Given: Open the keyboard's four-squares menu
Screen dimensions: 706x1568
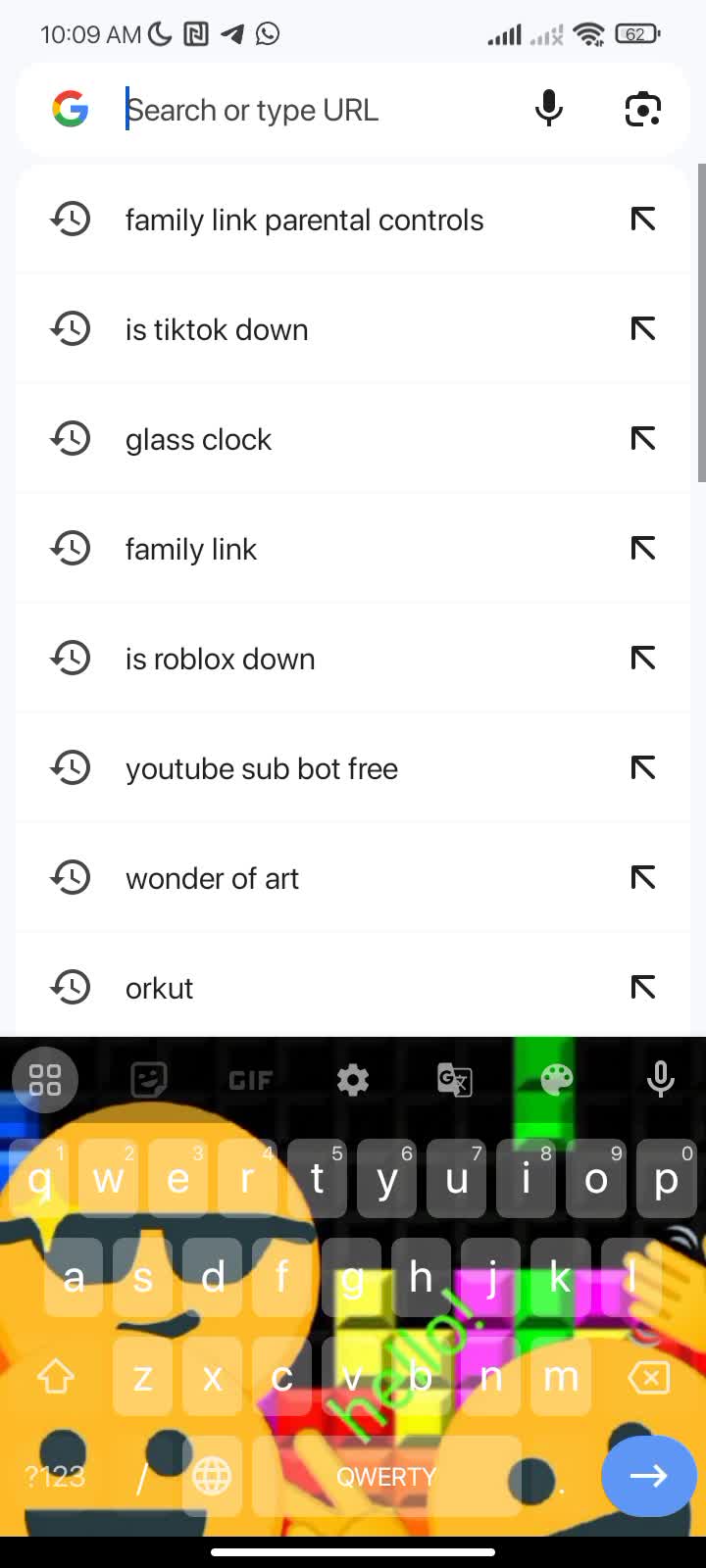Looking at the screenshot, I should (x=45, y=1080).
